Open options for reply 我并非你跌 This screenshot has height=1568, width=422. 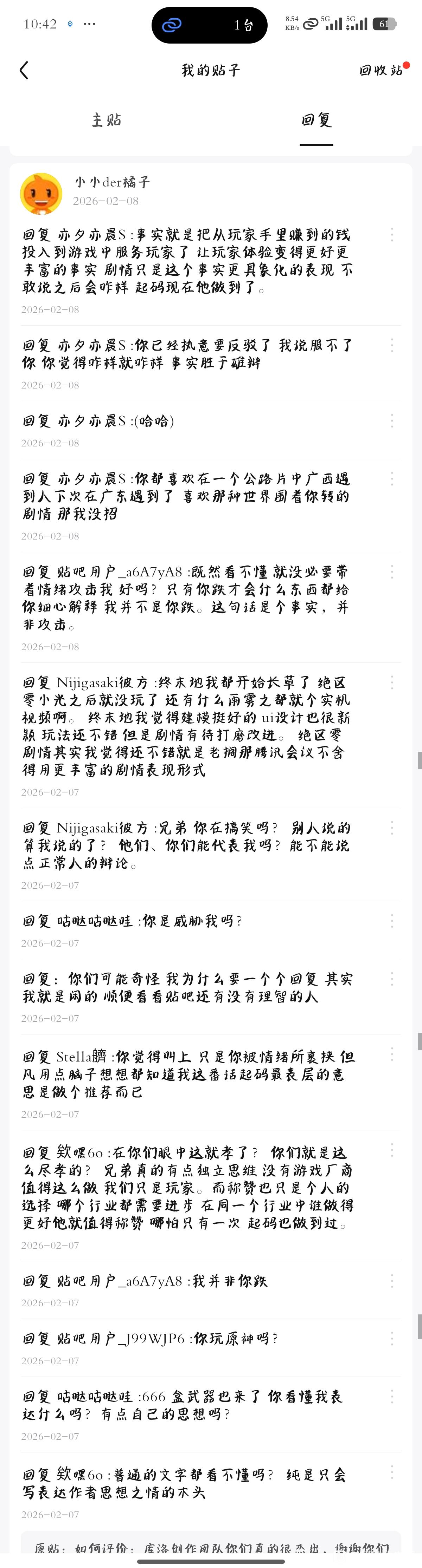pyautogui.click(x=391, y=1281)
